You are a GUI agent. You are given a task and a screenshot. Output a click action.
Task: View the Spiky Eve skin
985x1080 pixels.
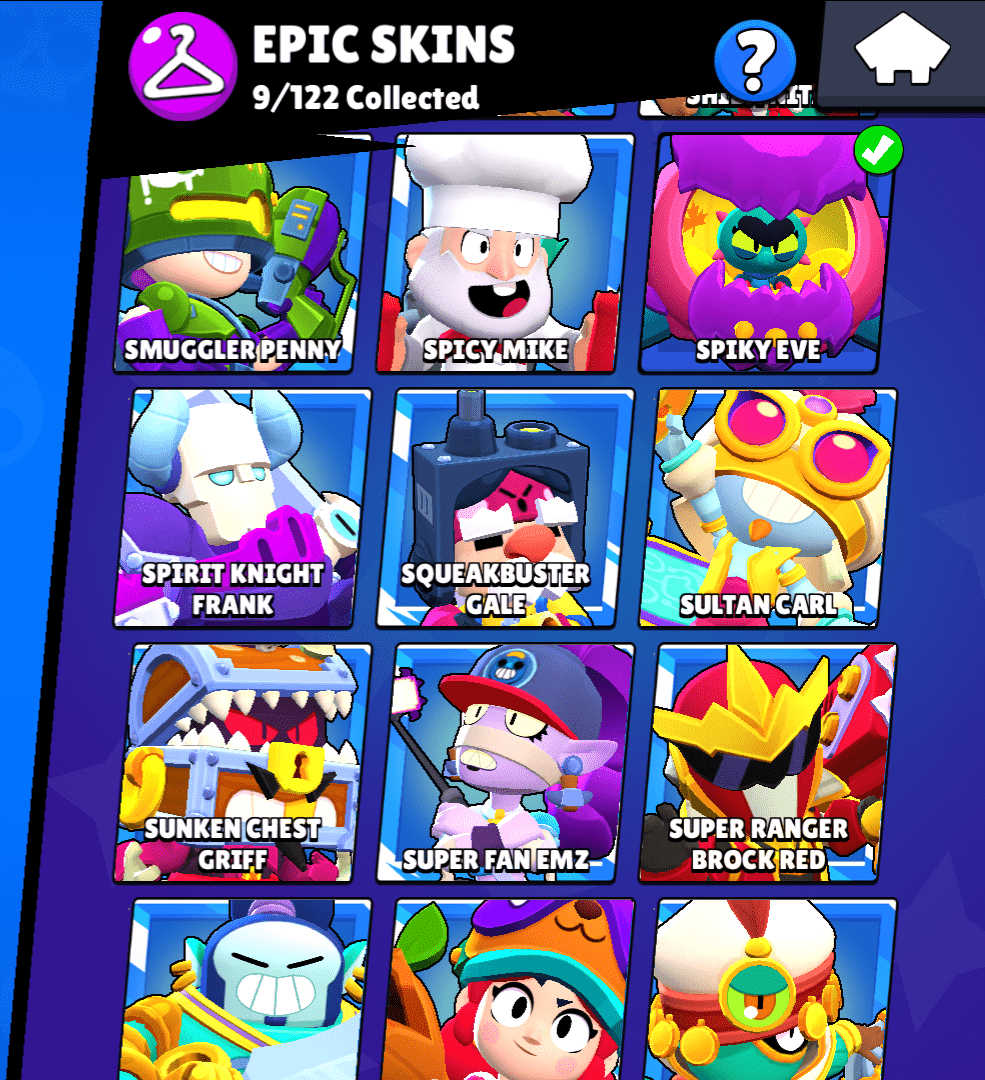tap(766, 255)
